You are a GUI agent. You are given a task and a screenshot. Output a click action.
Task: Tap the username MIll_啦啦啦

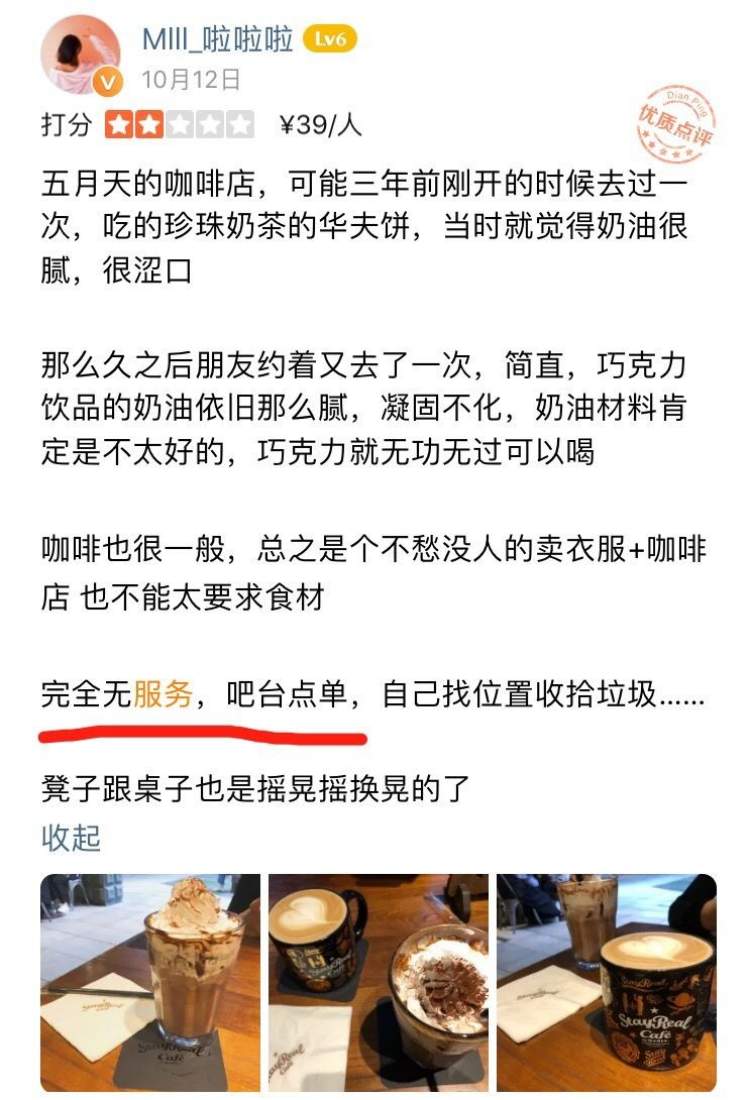click(x=218, y=39)
